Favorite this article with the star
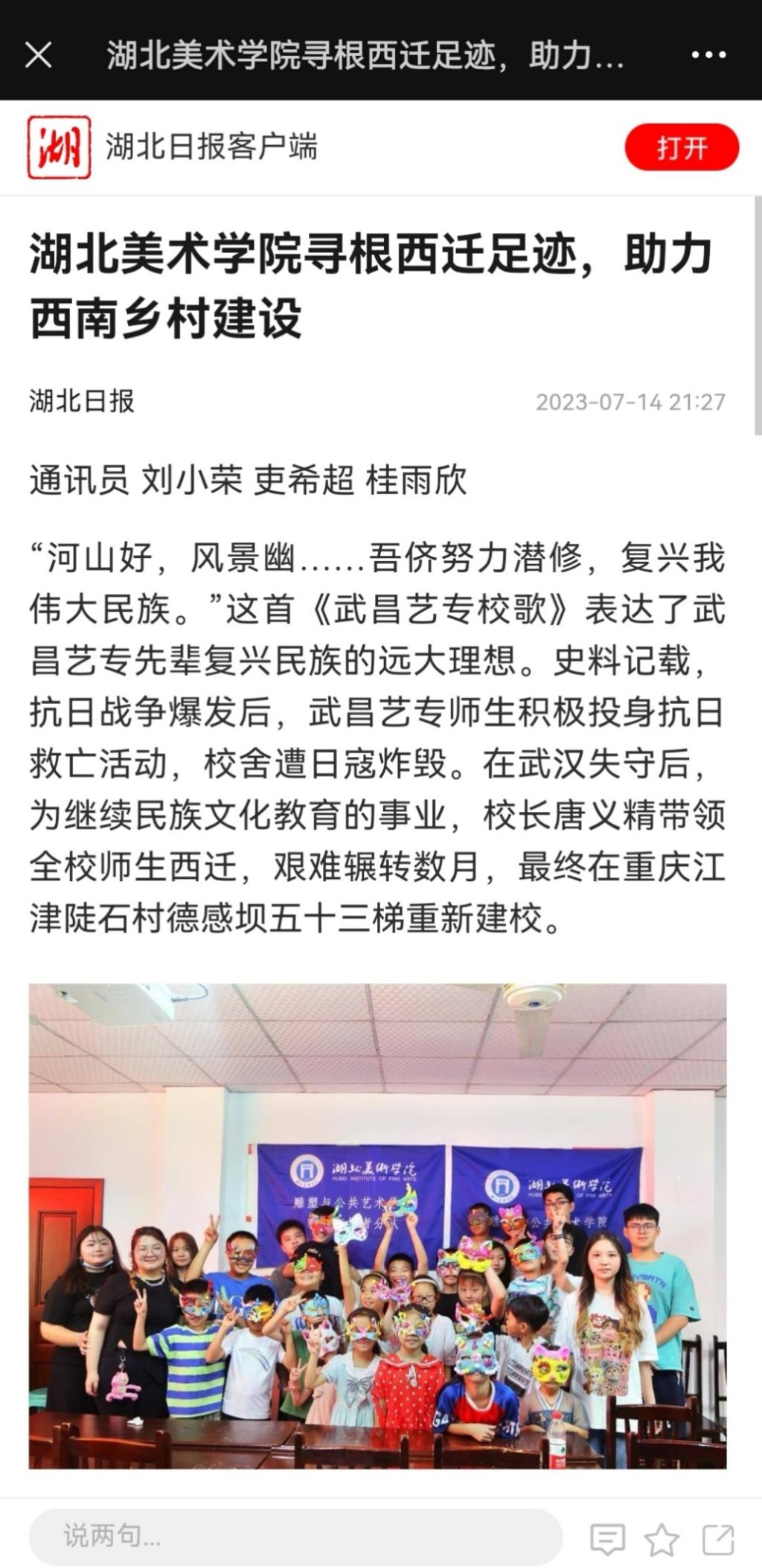This screenshot has width=762, height=1568. [x=662, y=1538]
